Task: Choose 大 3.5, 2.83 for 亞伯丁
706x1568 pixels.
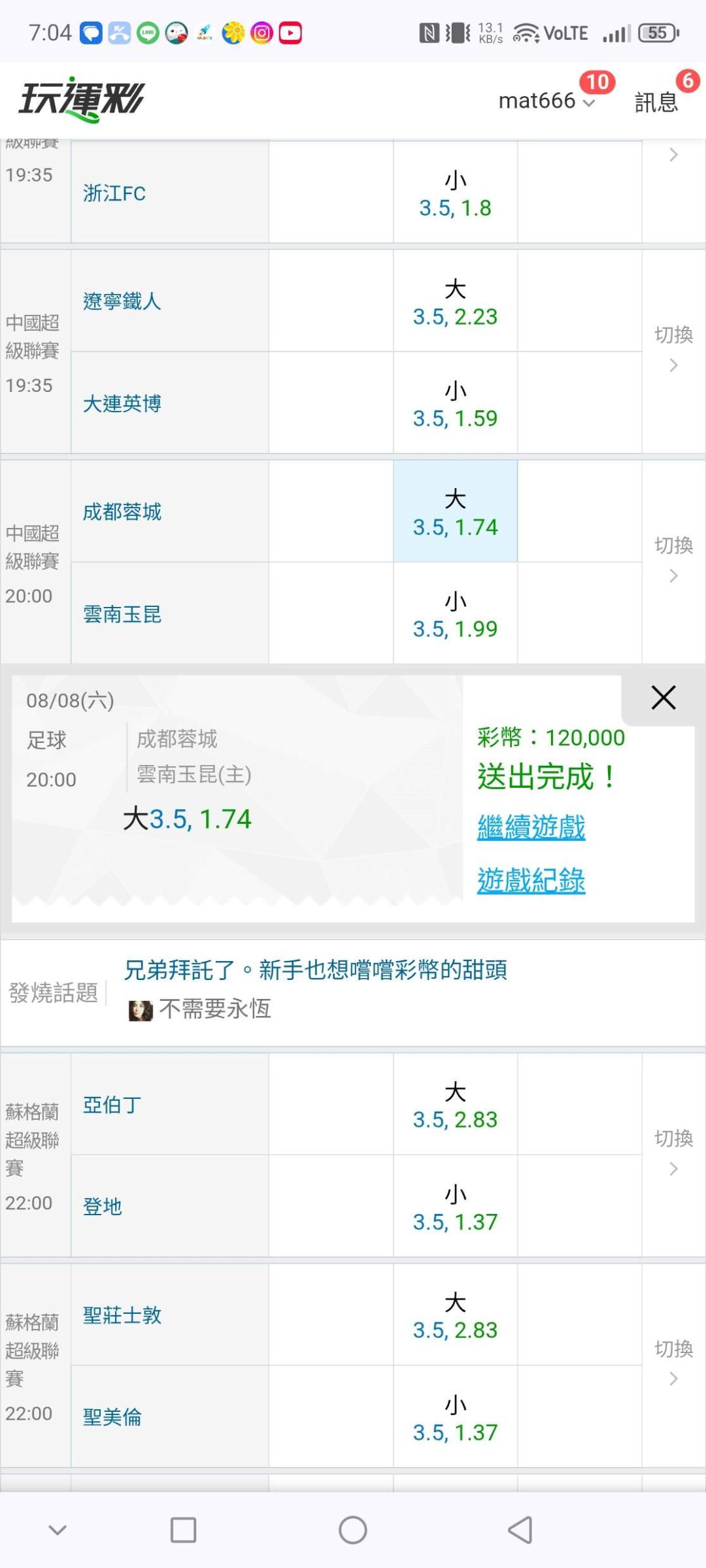Action: [x=455, y=1104]
